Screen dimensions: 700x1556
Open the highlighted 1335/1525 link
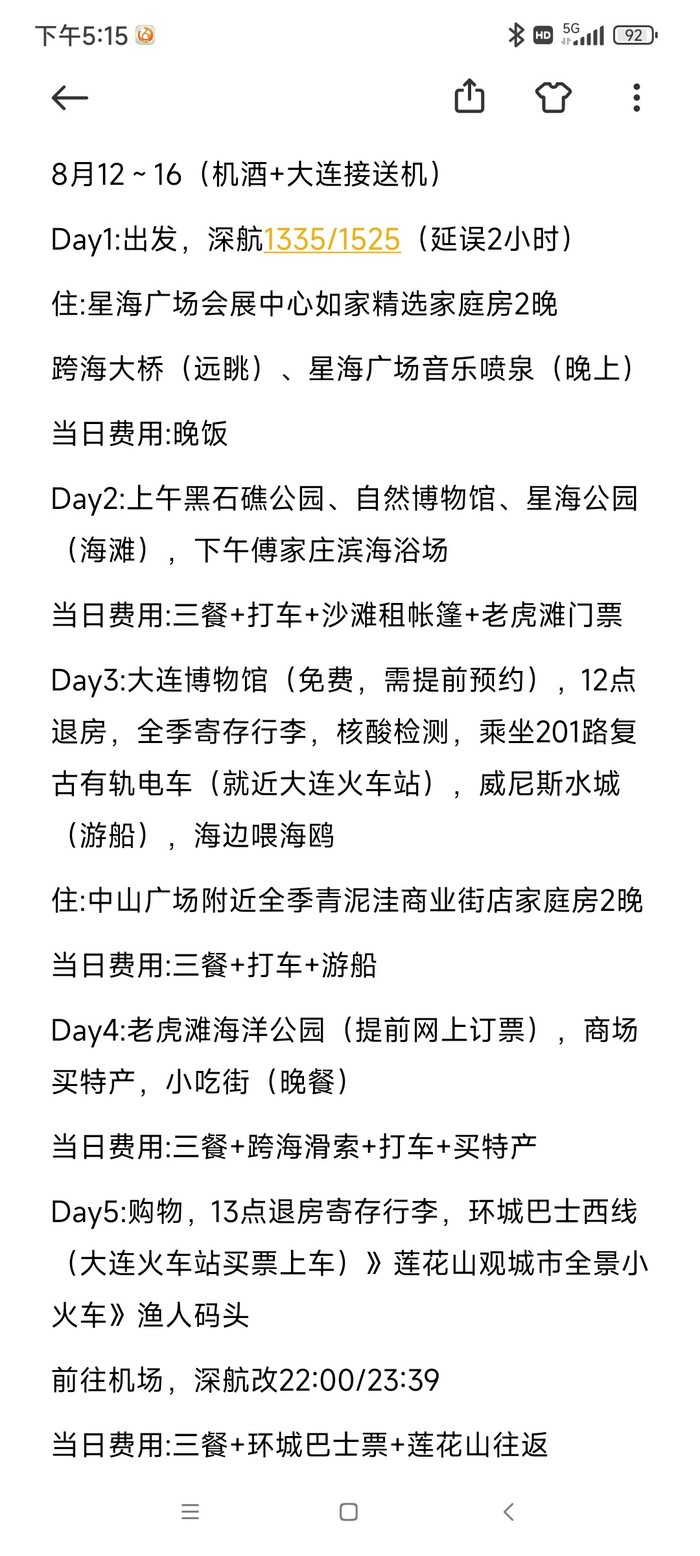click(x=332, y=239)
